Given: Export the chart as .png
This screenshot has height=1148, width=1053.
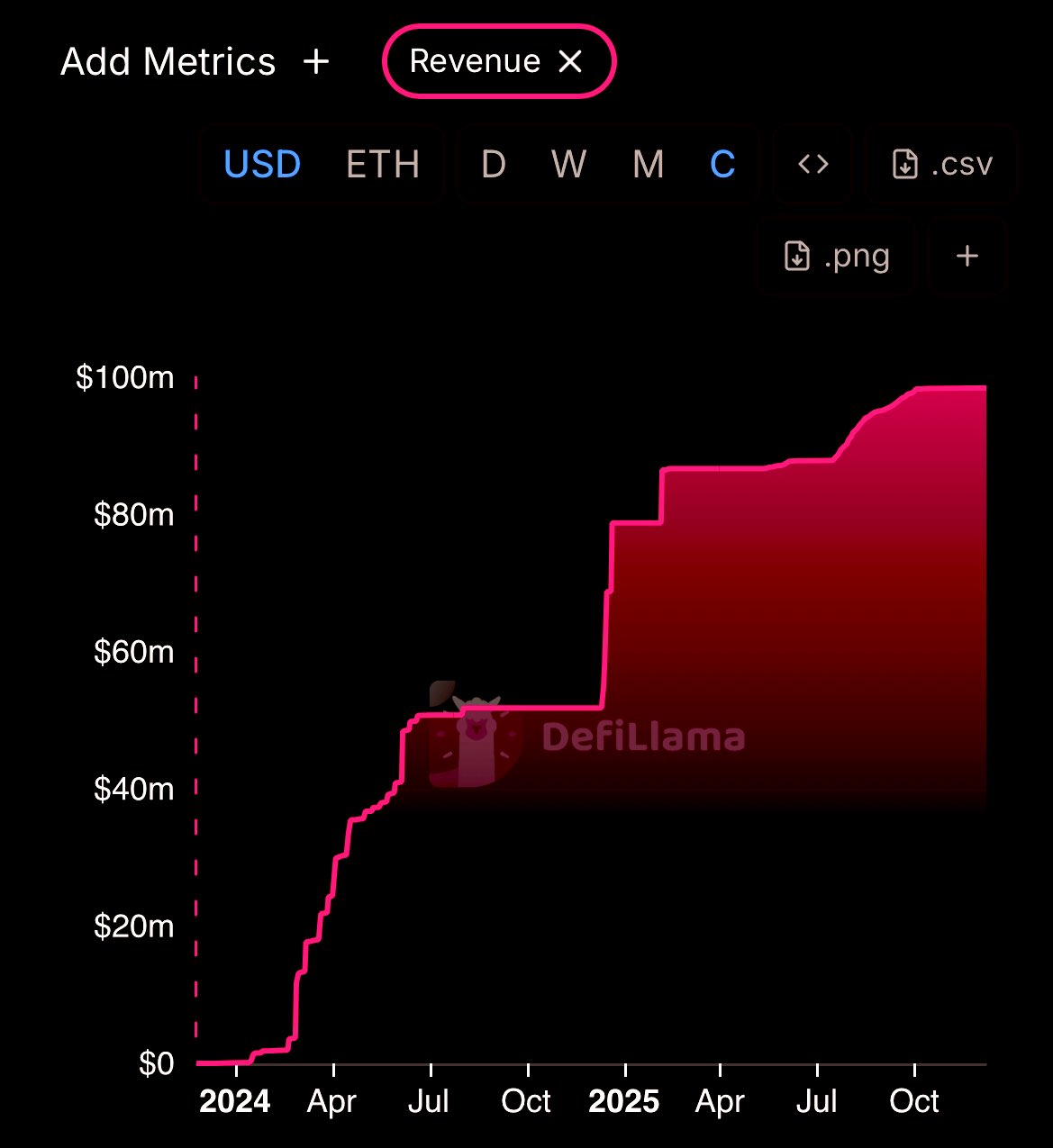Looking at the screenshot, I should tap(837, 257).
